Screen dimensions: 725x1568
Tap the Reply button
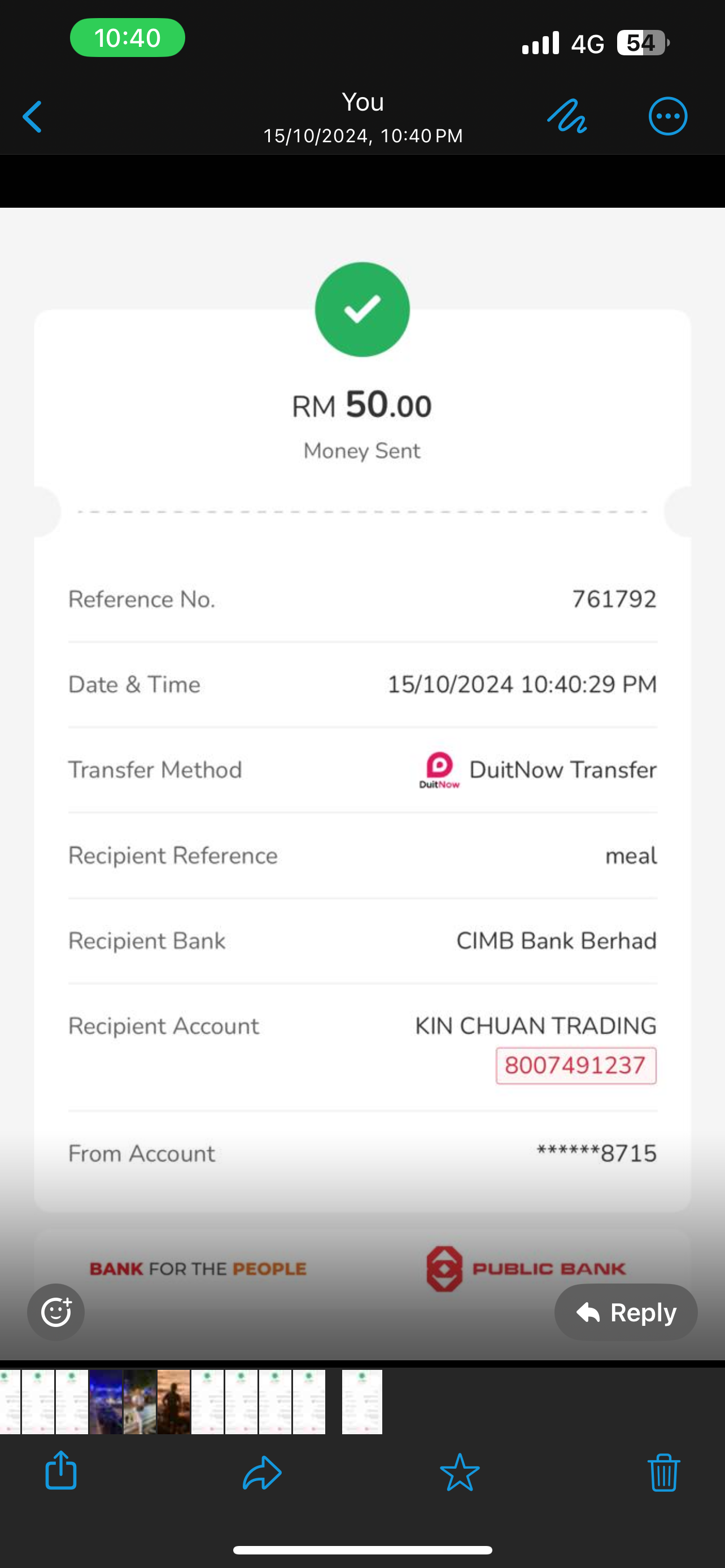[626, 1312]
